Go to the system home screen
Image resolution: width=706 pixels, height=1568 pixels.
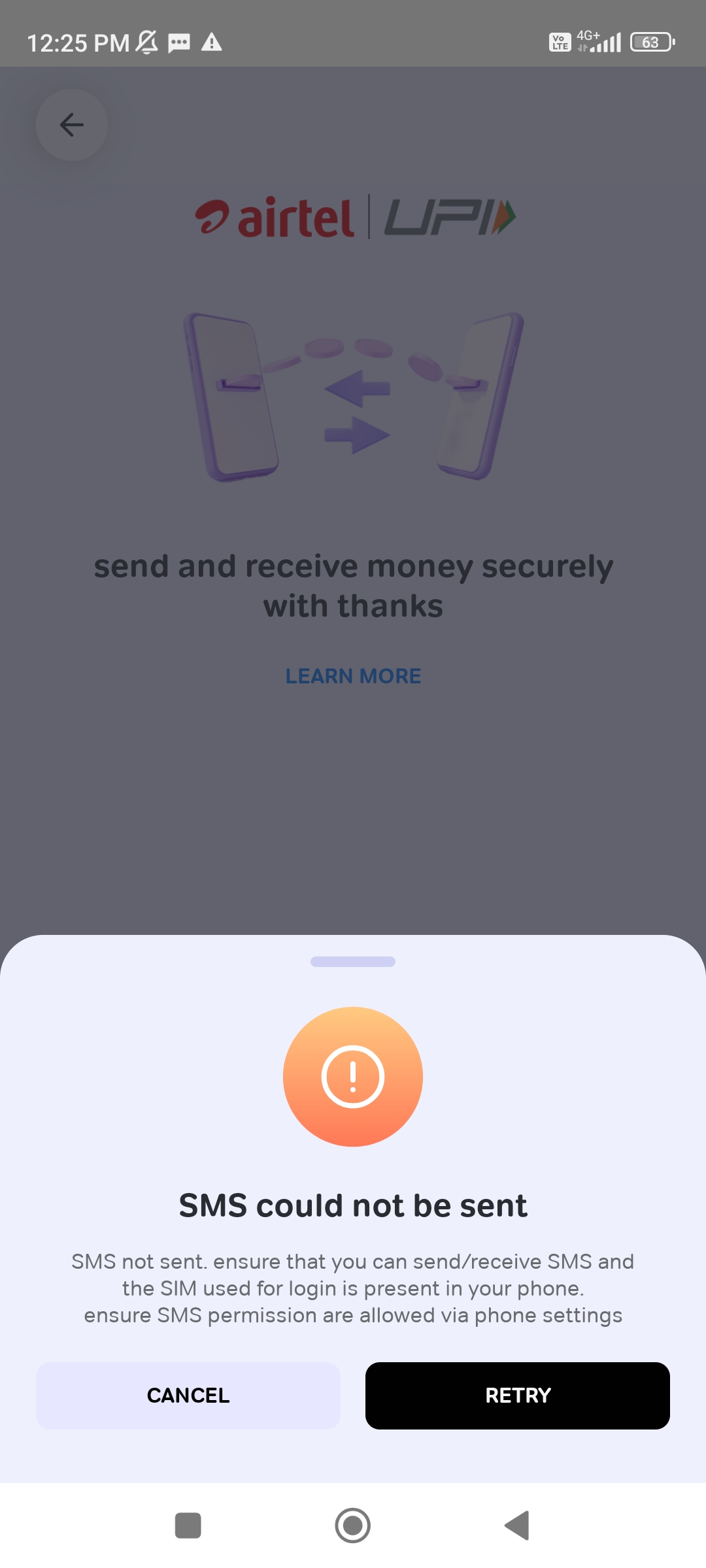pyautogui.click(x=353, y=1526)
